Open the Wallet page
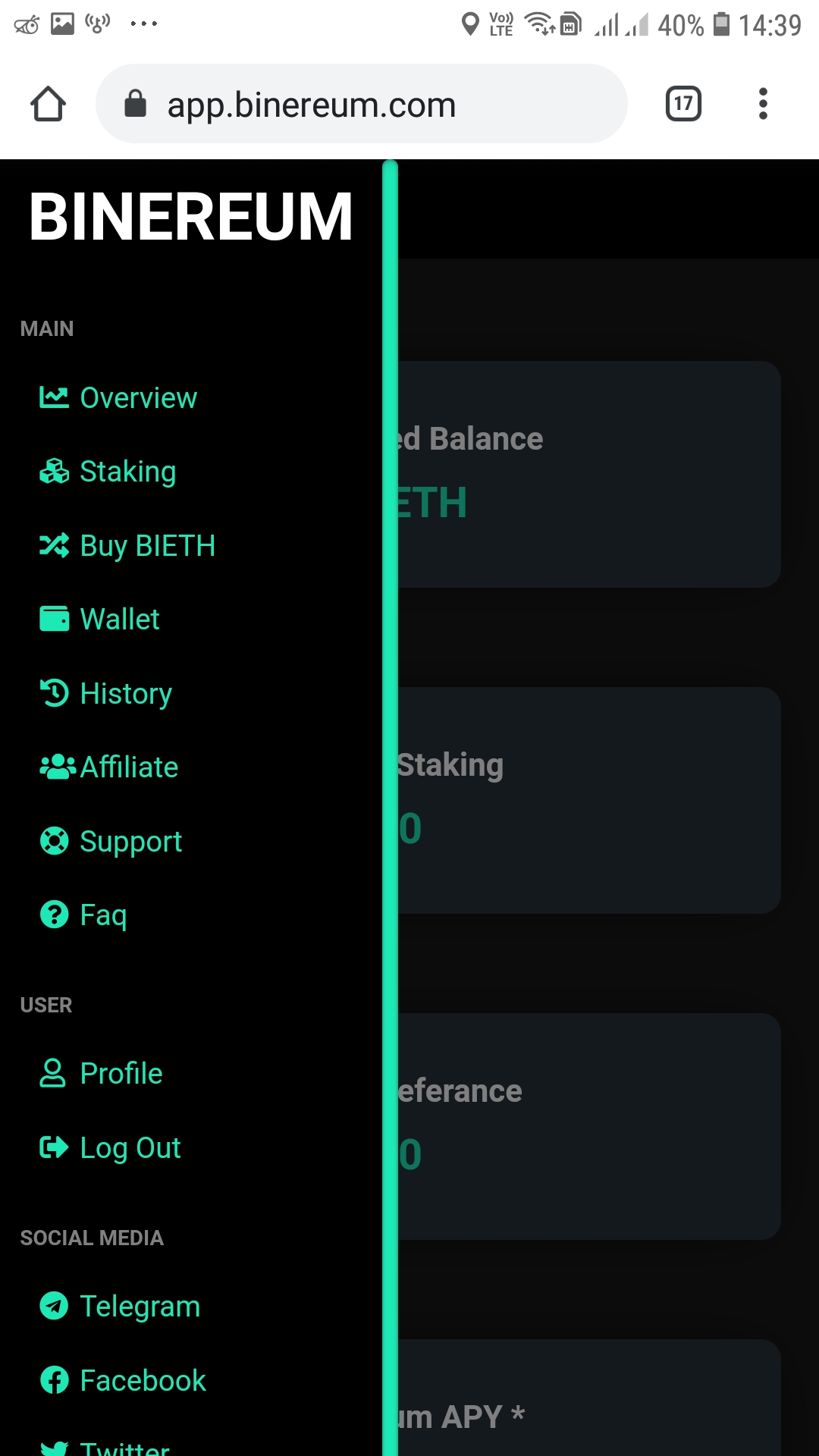The height and width of the screenshot is (1456, 819). 100,619
